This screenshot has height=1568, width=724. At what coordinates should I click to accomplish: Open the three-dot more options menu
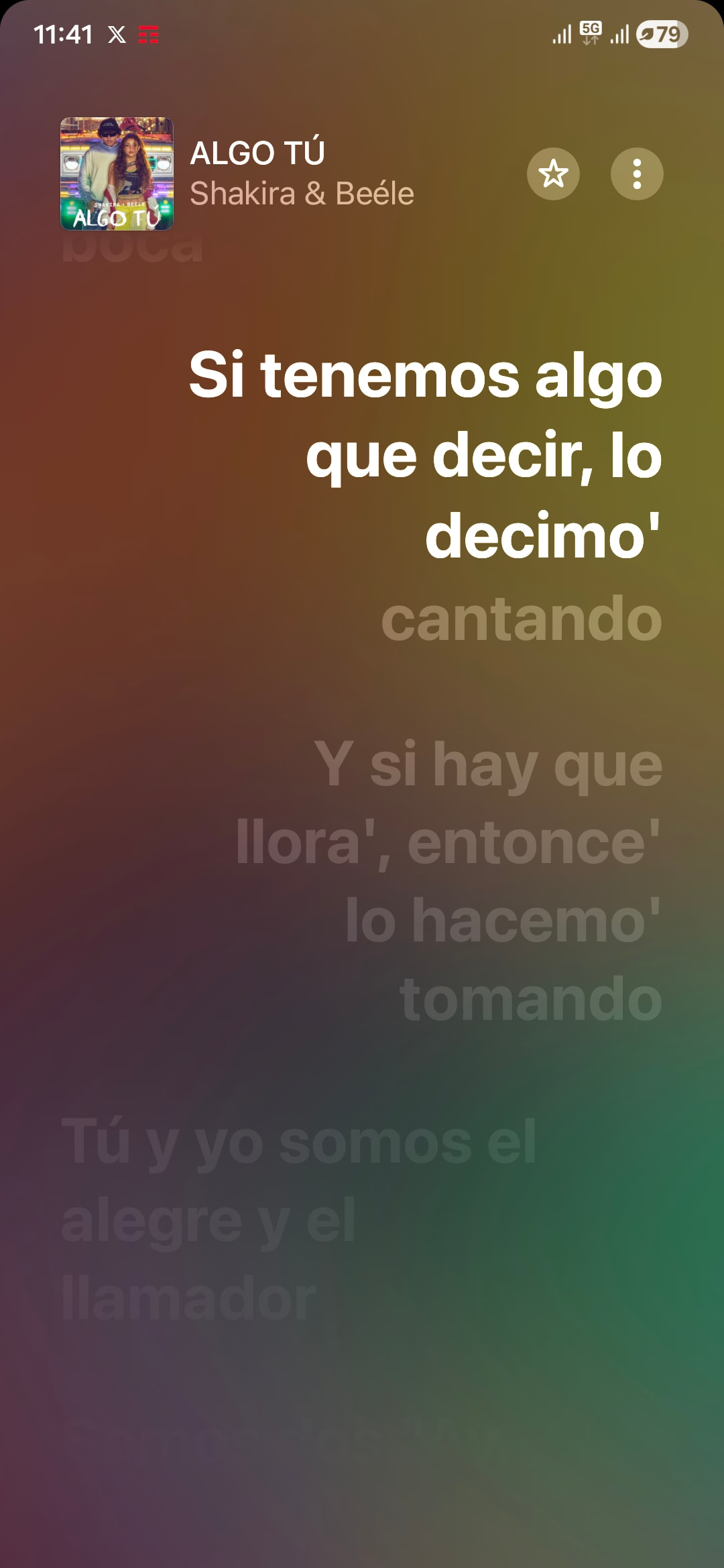click(637, 174)
